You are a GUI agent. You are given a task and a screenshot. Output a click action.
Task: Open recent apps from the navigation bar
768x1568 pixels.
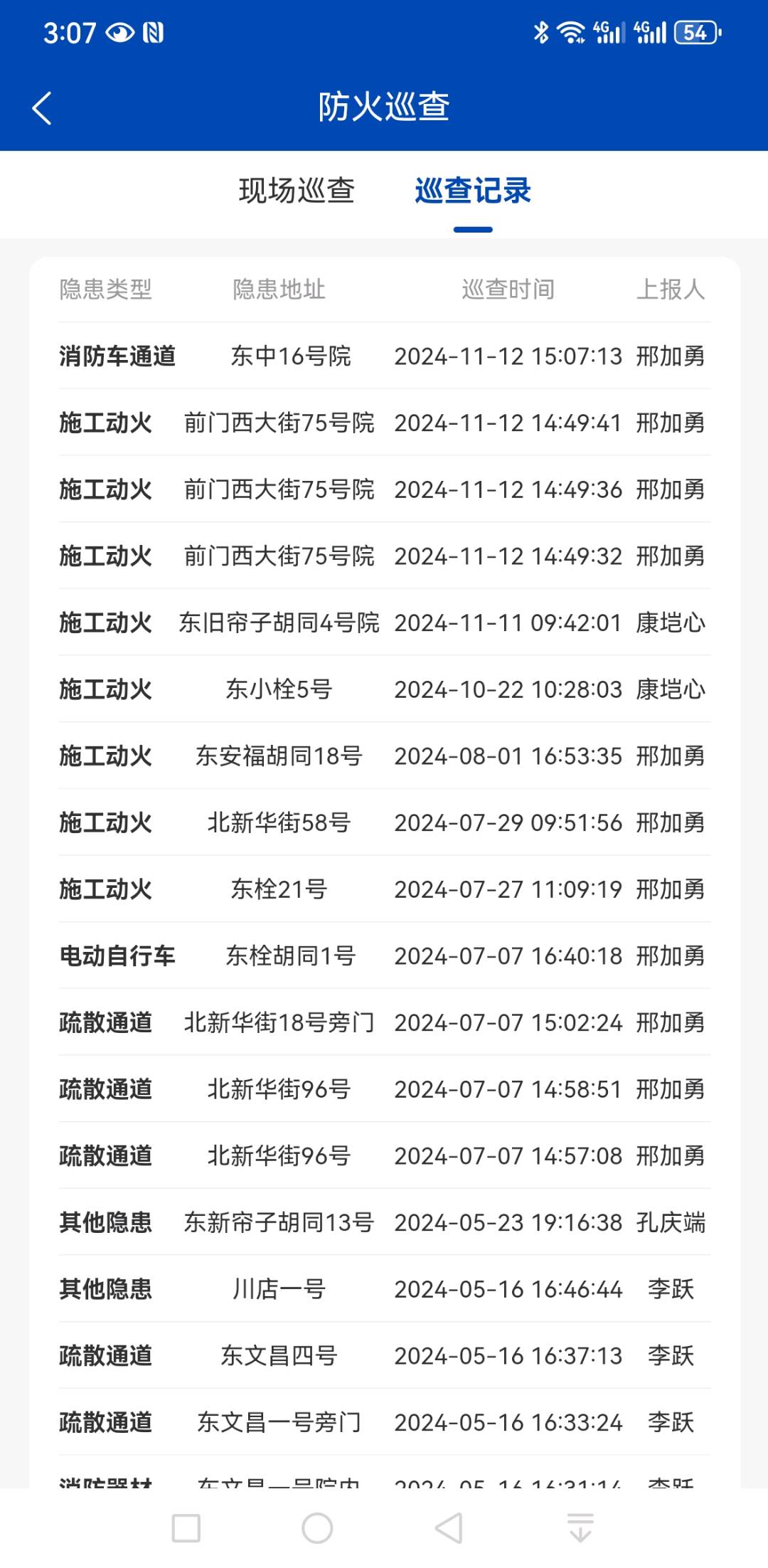tap(186, 1528)
